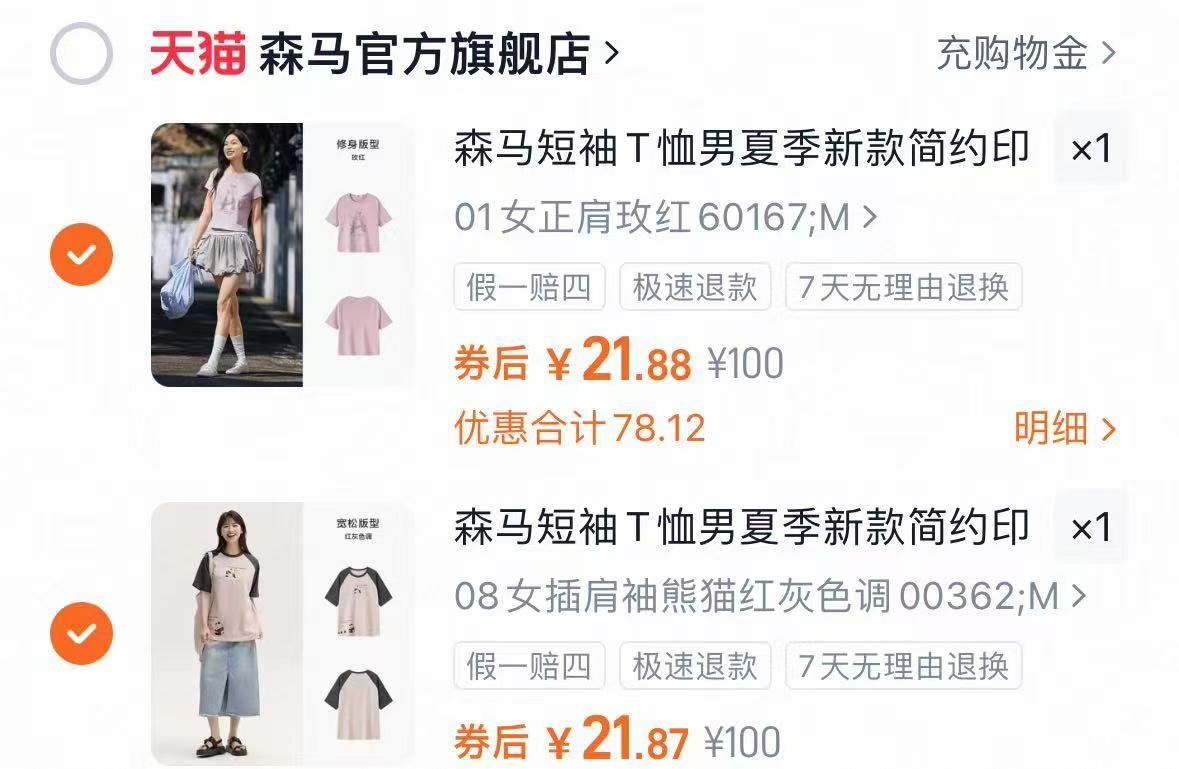
Task: Adjust quantity ×1 of the 熊猫 T-shirt
Action: [x=1090, y=528]
